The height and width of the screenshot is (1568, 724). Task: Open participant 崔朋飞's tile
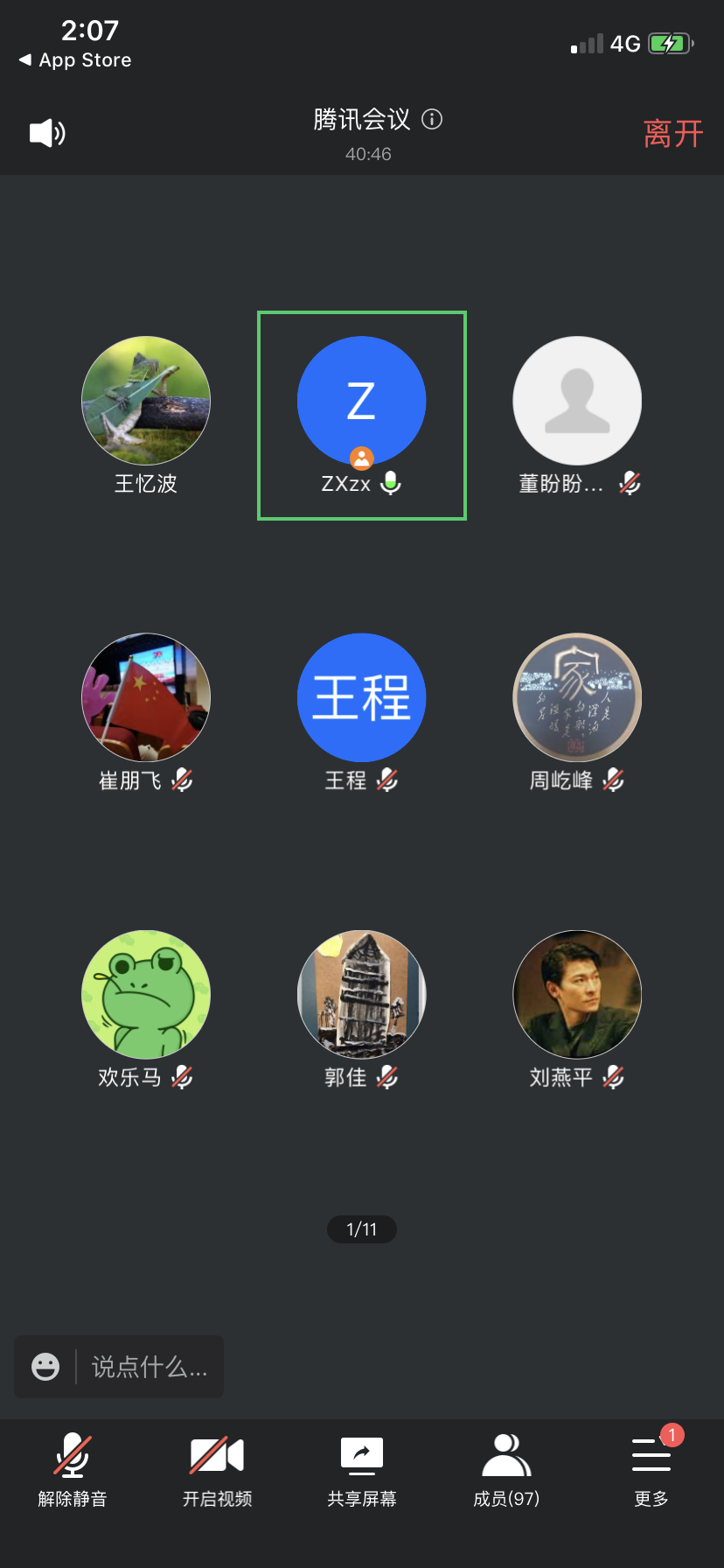pyautogui.click(x=146, y=697)
